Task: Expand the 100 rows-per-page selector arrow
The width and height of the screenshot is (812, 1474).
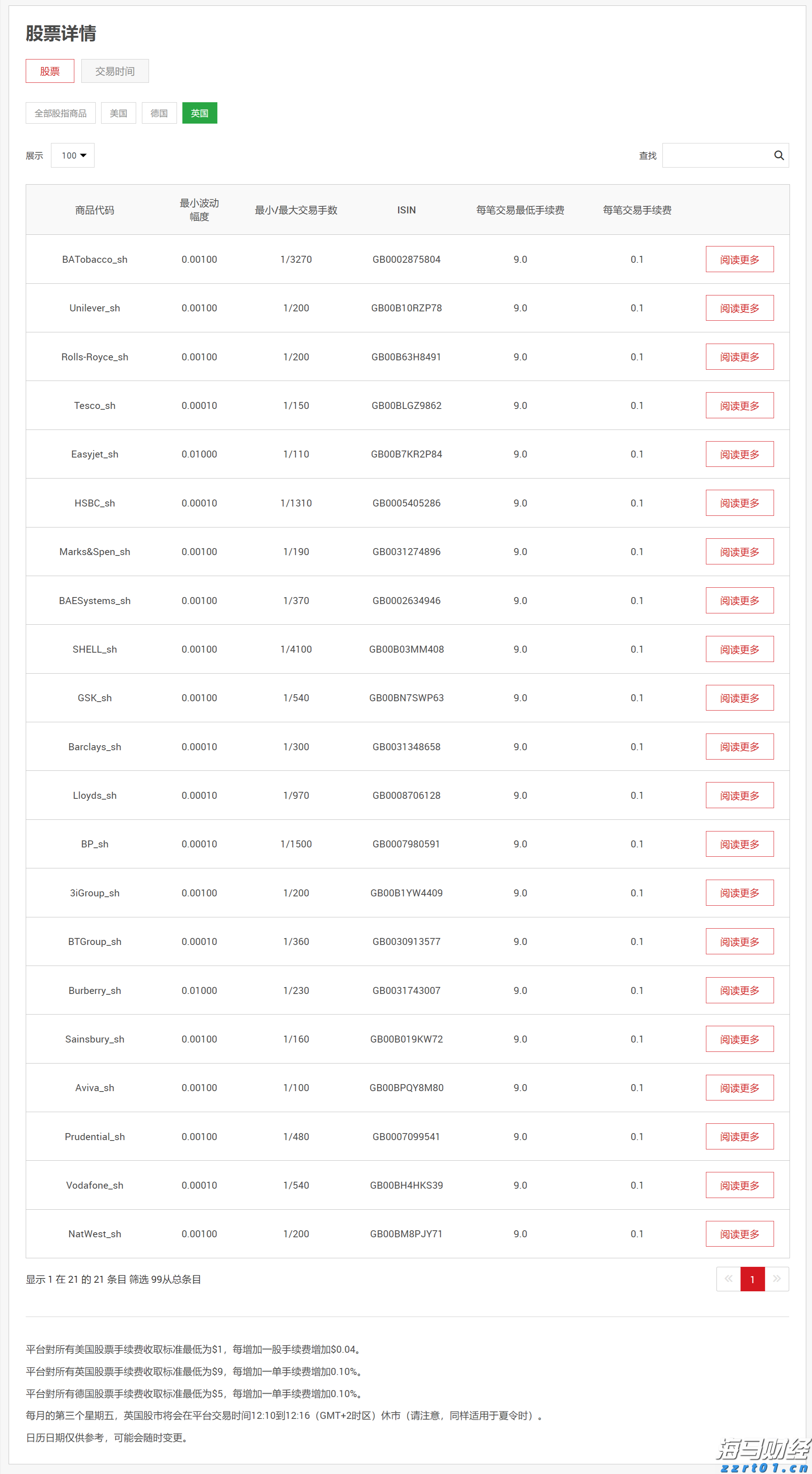Action: pyautogui.click(x=84, y=155)
